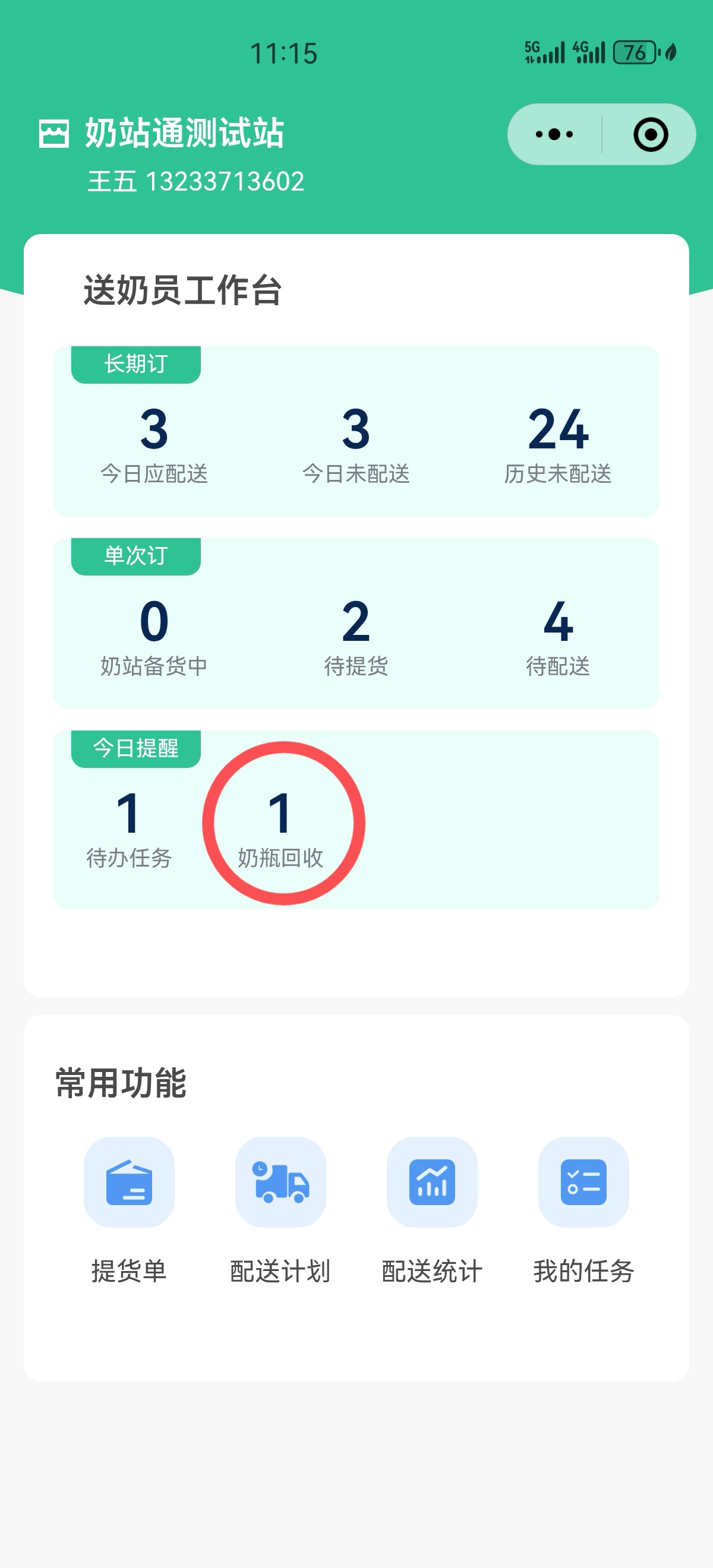Open 历史未配送 orders list
This screenshot has width=713, height=1568.
coord(558,444)
